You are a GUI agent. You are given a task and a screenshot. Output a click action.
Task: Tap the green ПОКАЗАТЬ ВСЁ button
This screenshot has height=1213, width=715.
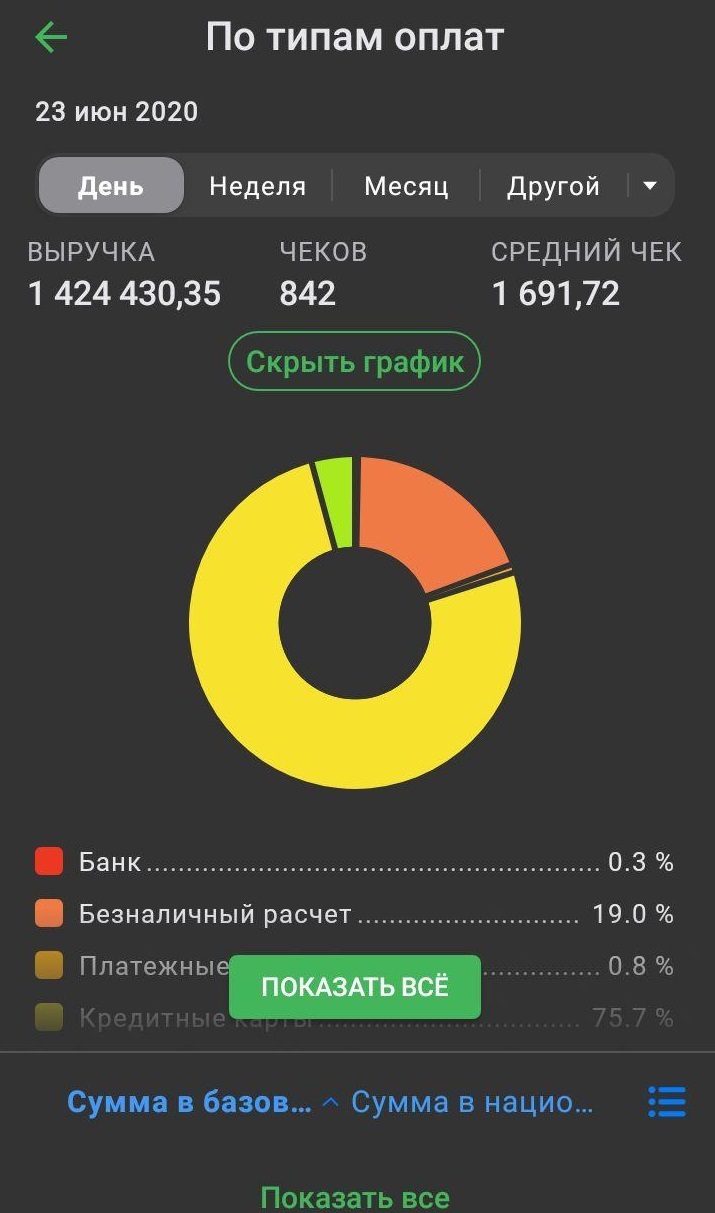[x=355, y=987]
